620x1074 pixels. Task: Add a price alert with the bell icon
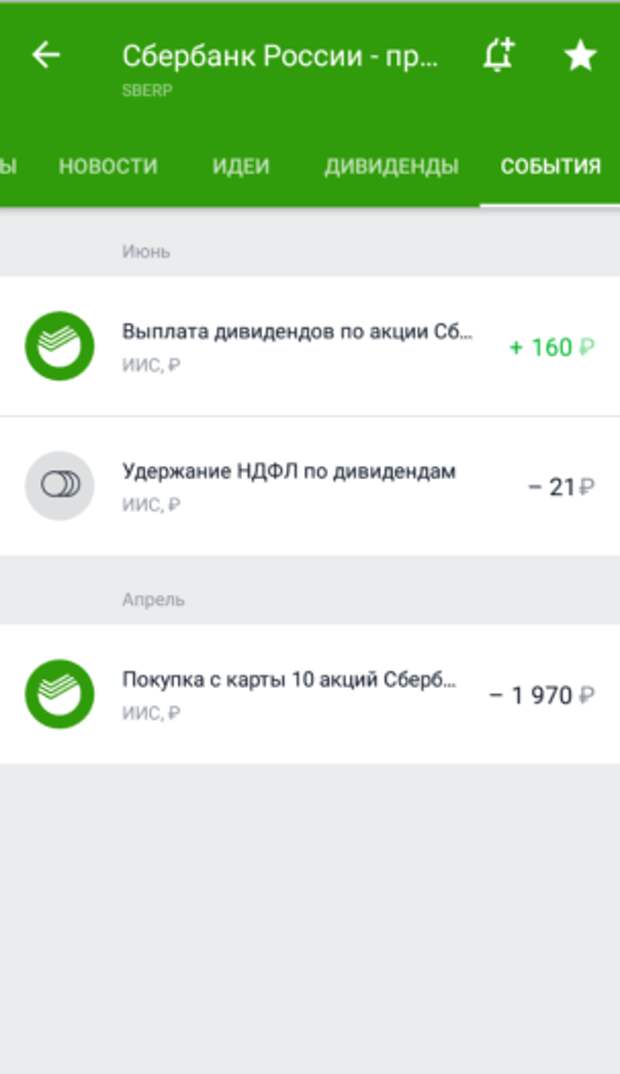[498, 56]
